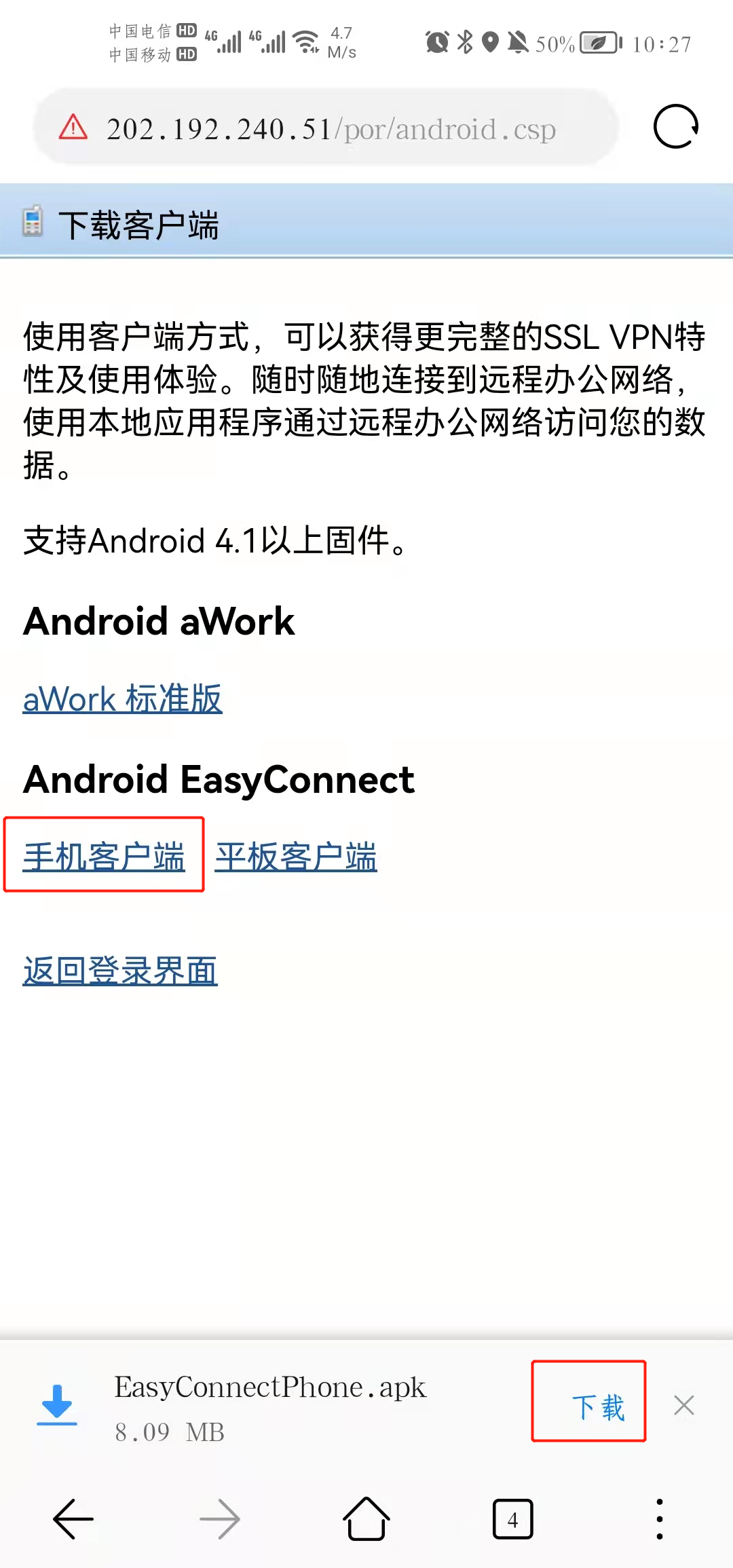Go forward to the next page
The width and height of the screenshot is (733, 1568).
tap(220, 1519)
